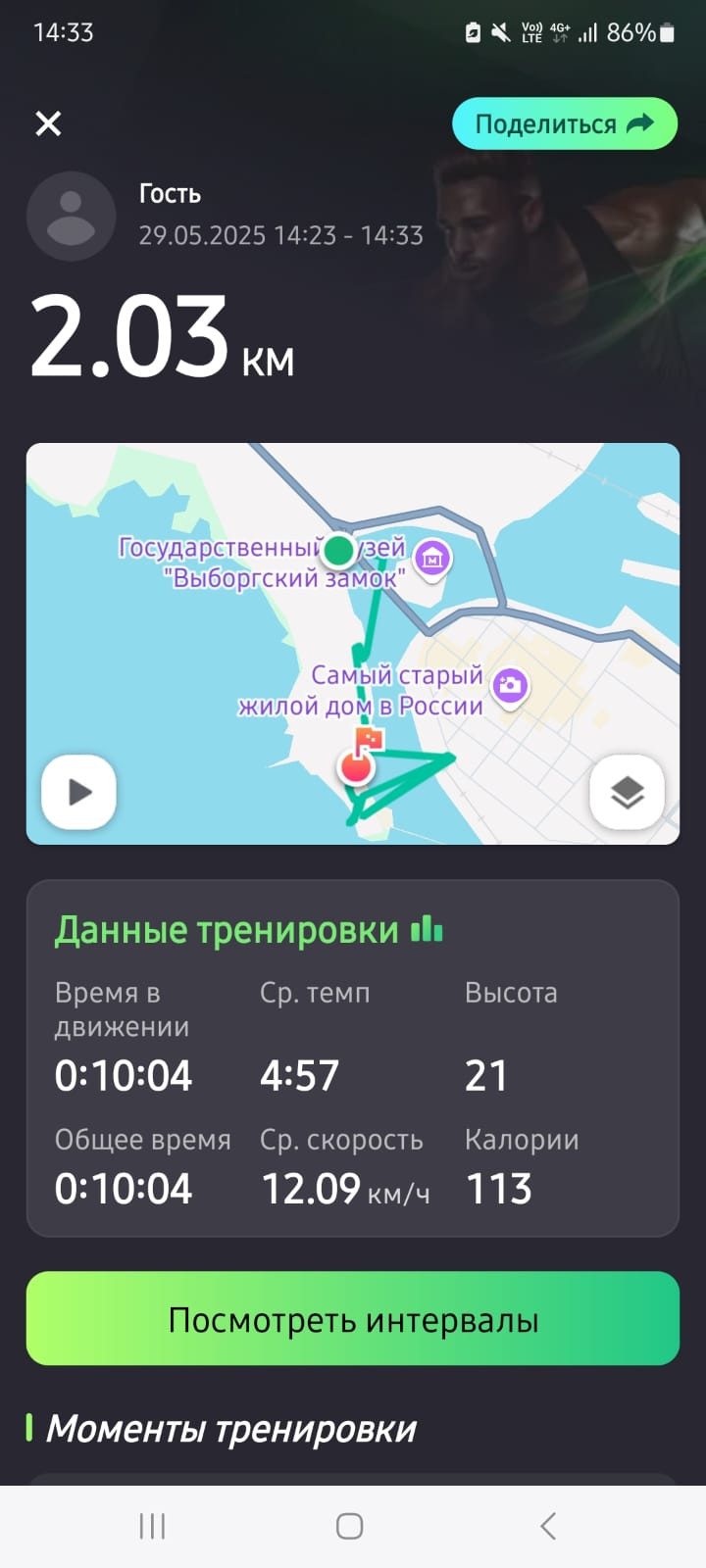Tap the Поделиться share button
This screenshot has width=706, height=1568.
click(x=565, y=123)
